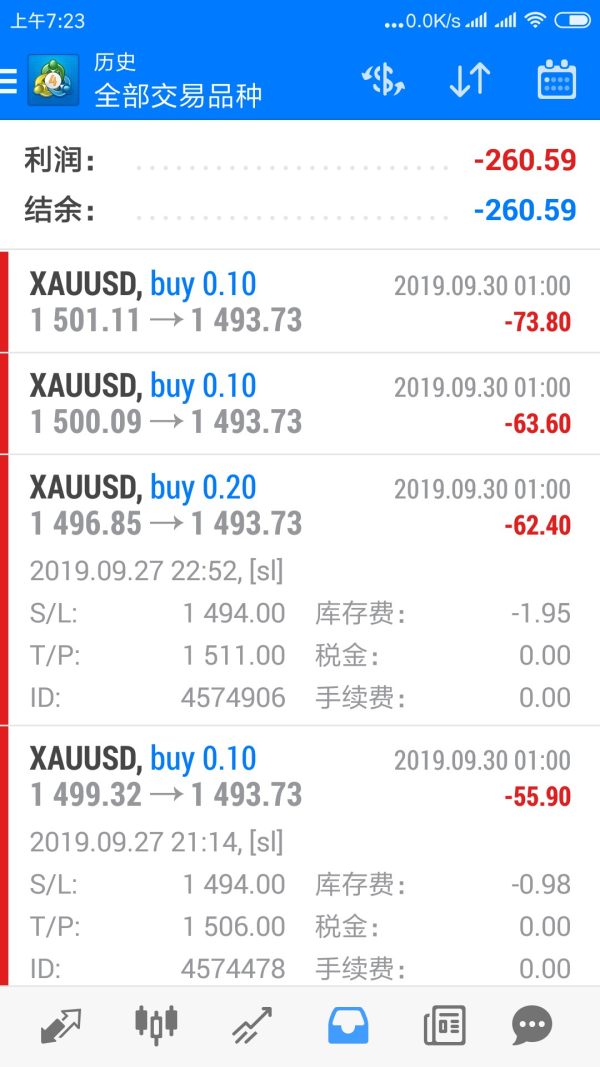This screenshot has width=600, height=1067.
Task: Expand the XAUUSD trade opened at 1 501.11
Action: [x=300, y=302]
